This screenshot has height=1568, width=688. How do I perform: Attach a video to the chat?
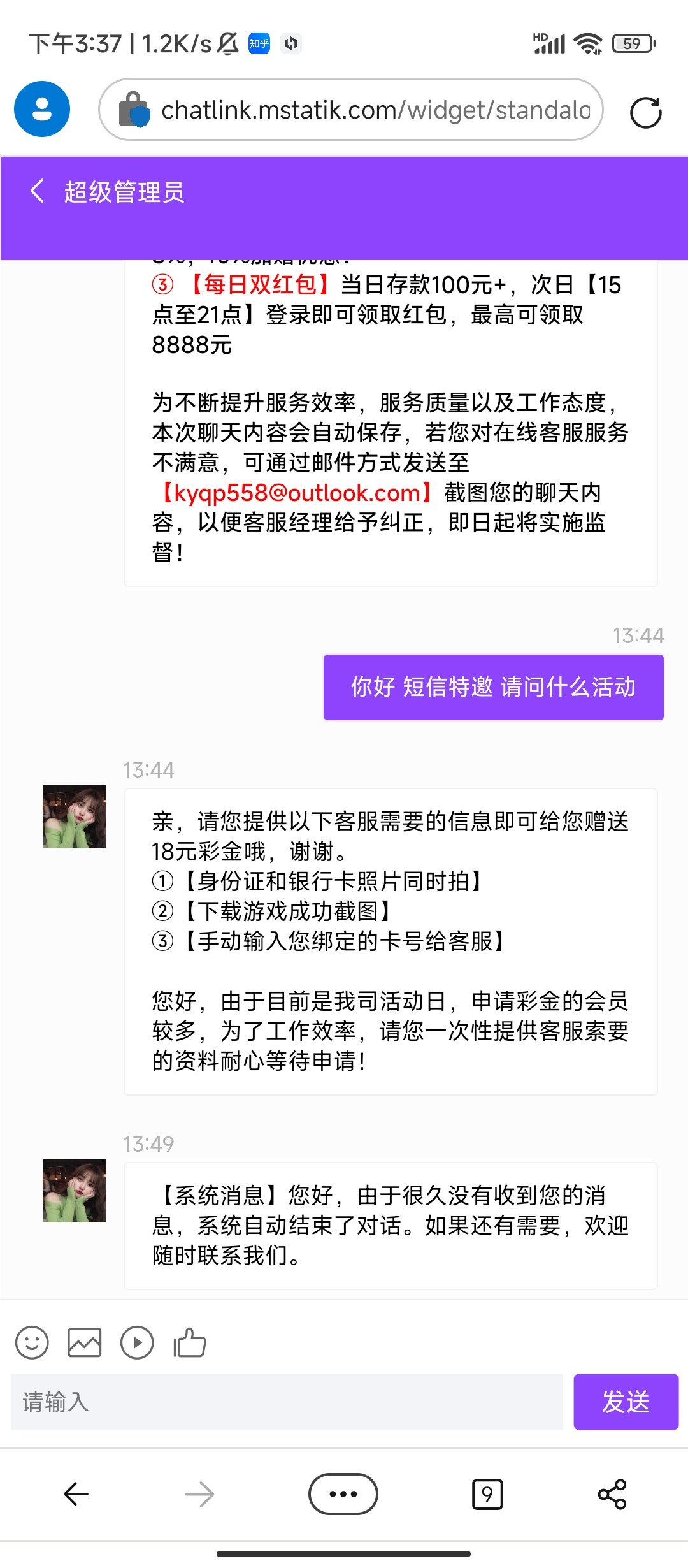137,1343
